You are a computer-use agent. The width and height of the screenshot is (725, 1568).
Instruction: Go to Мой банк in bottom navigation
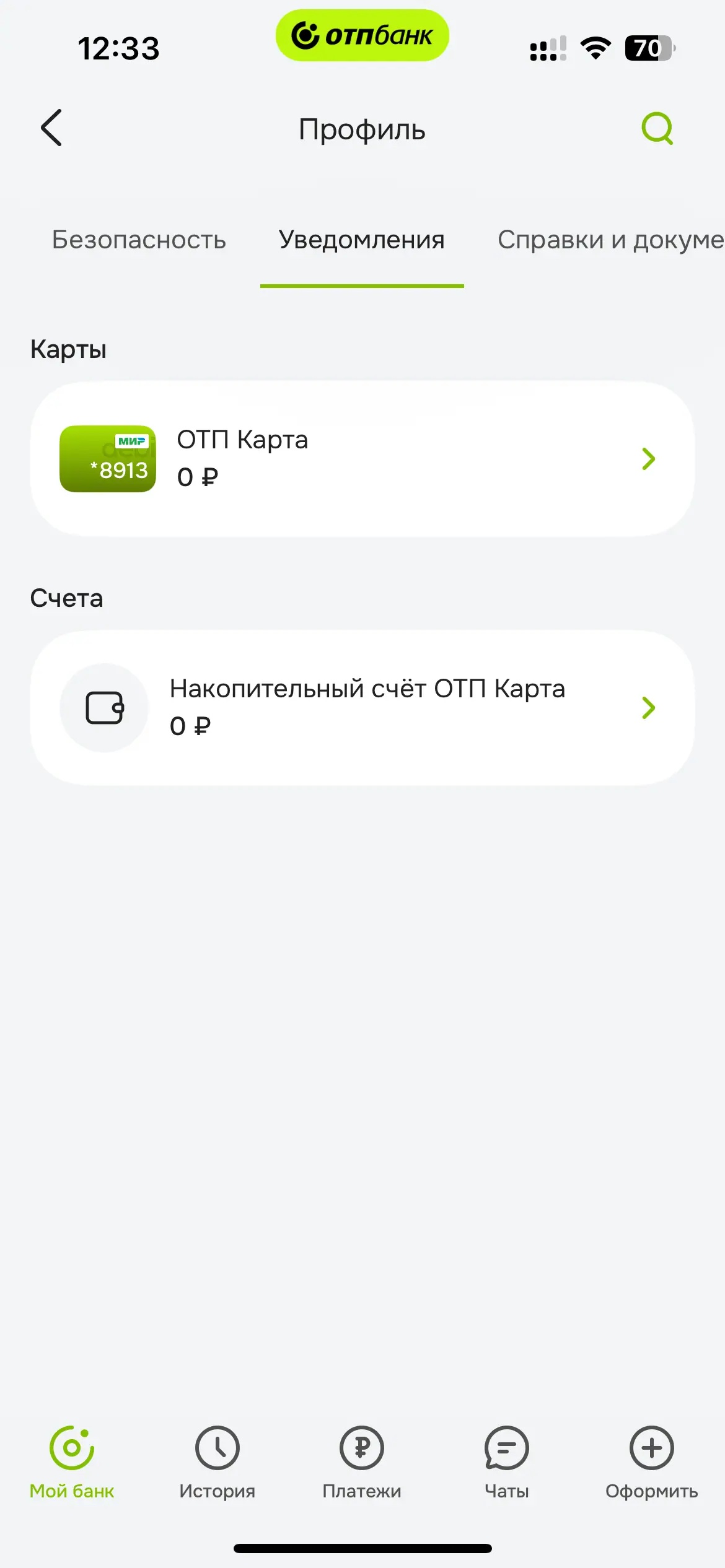tap(72, 1463)
